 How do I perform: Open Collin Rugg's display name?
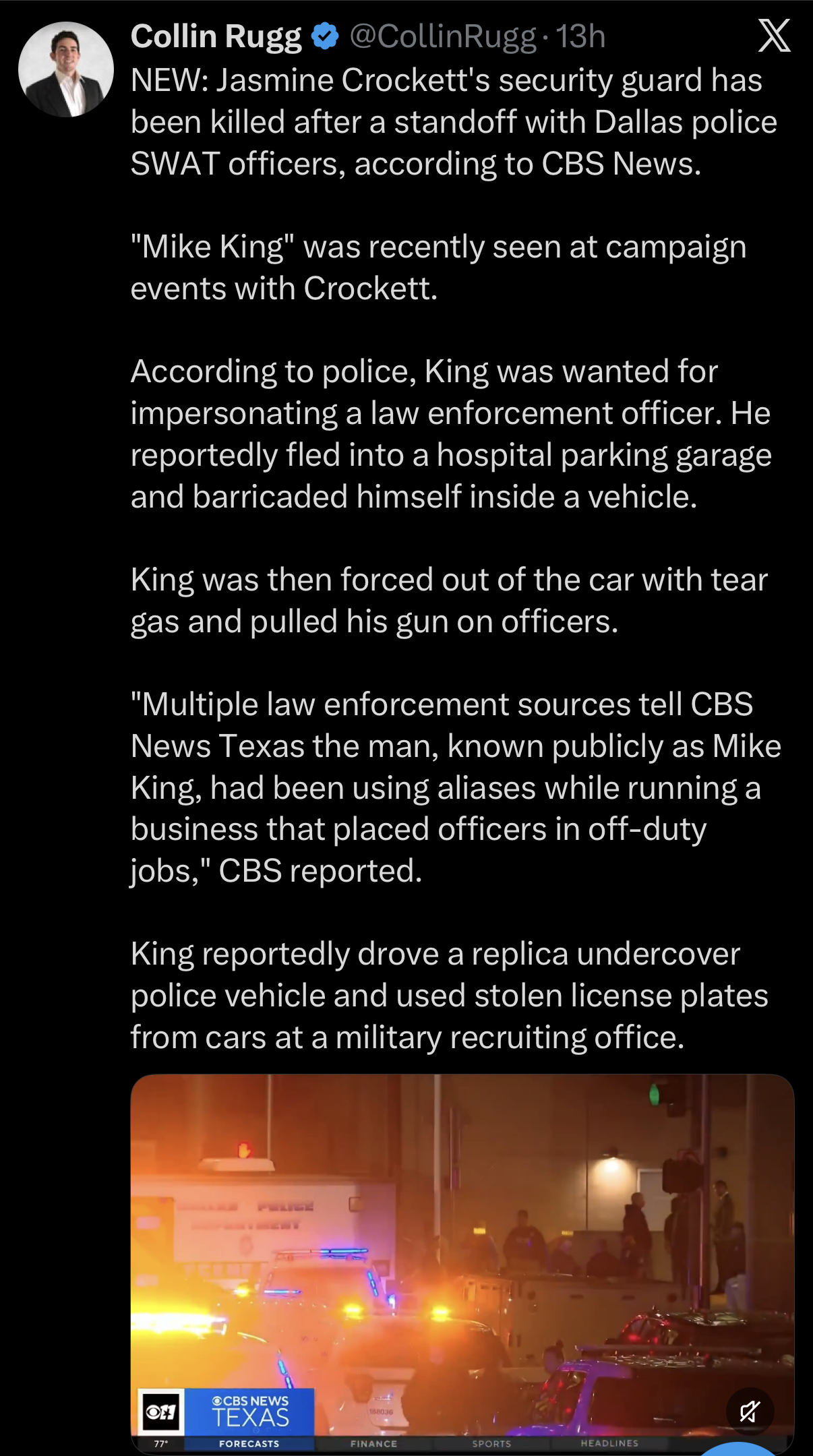click(216, 36)
